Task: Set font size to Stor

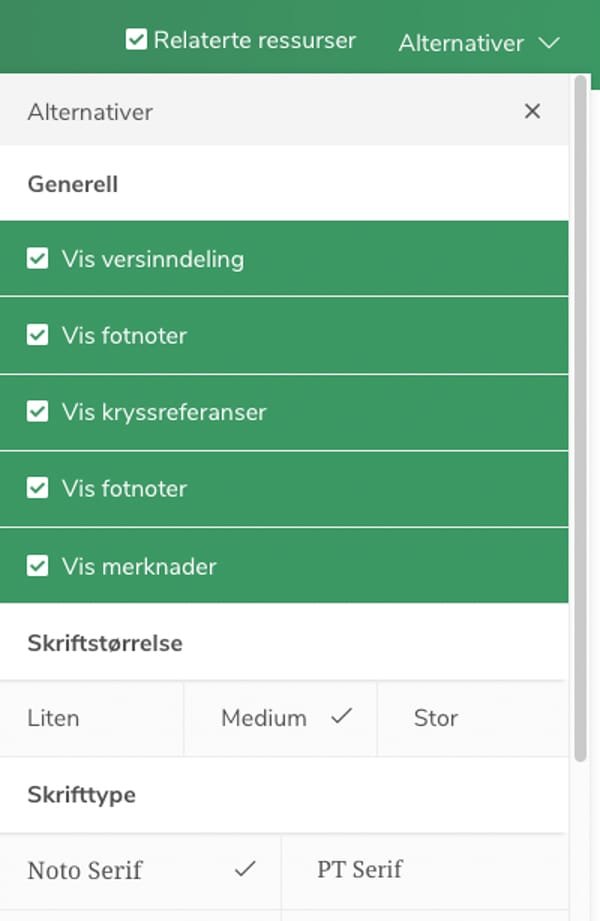Action: (470, 718)
